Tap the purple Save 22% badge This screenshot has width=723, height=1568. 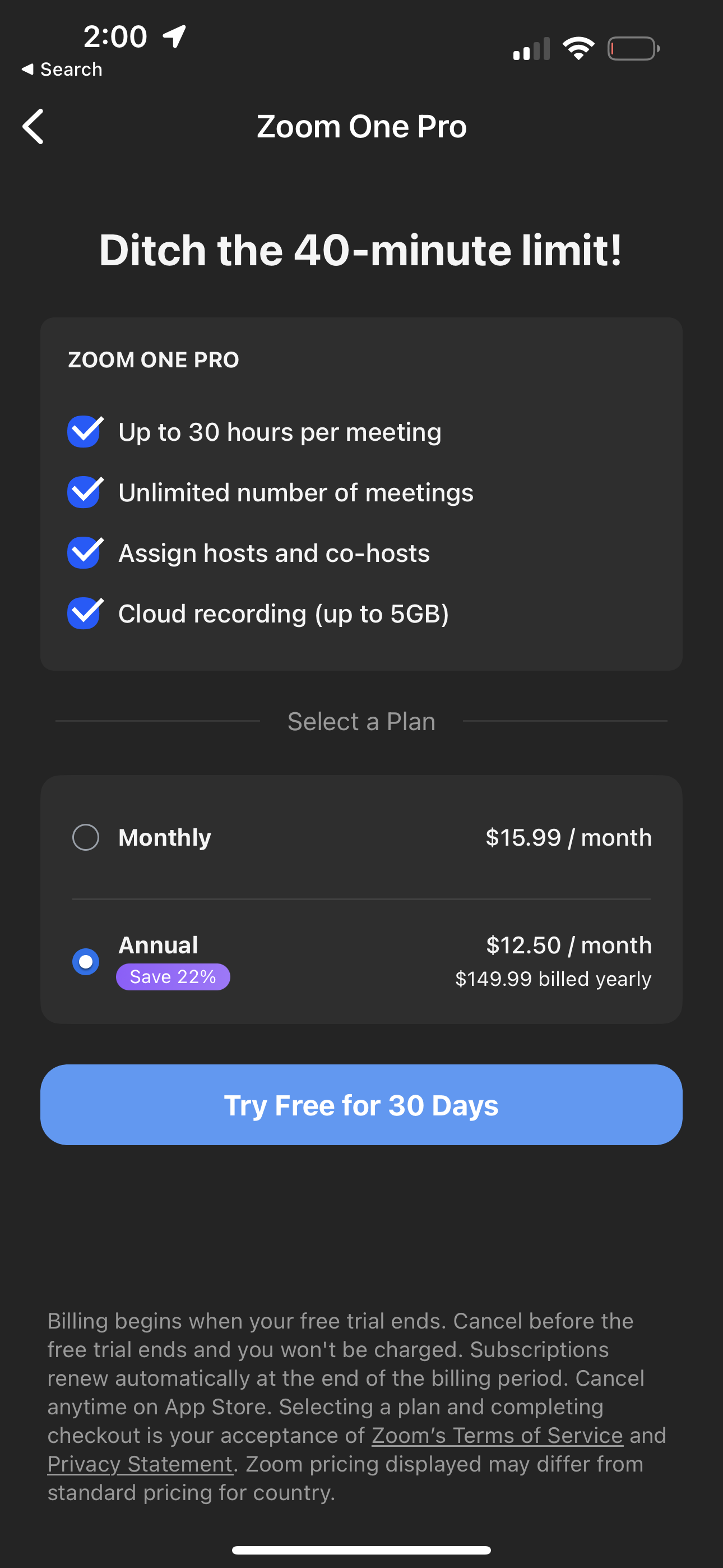[x=173, y=976]
